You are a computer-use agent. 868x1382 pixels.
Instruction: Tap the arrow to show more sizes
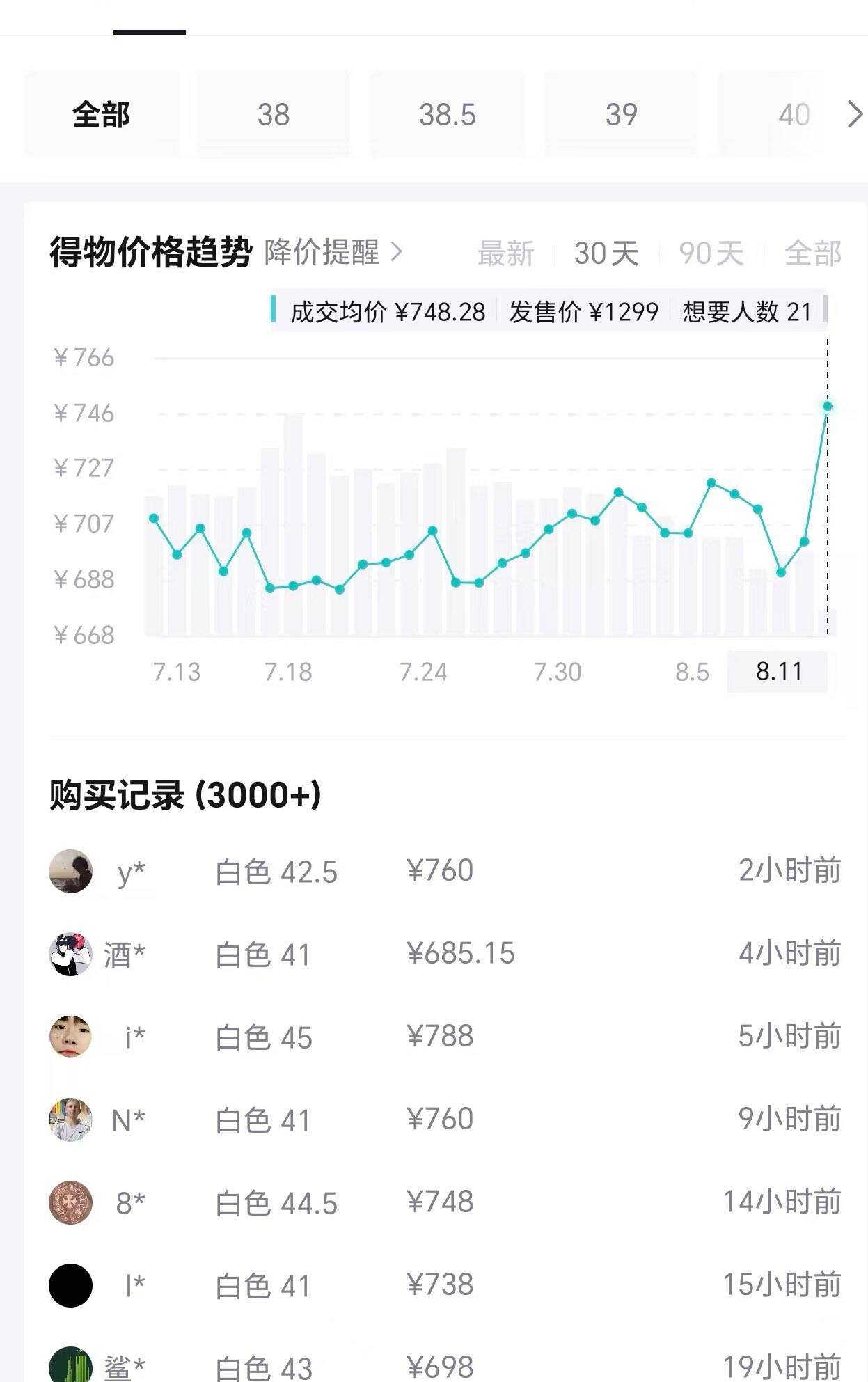(x=855, y=114)
